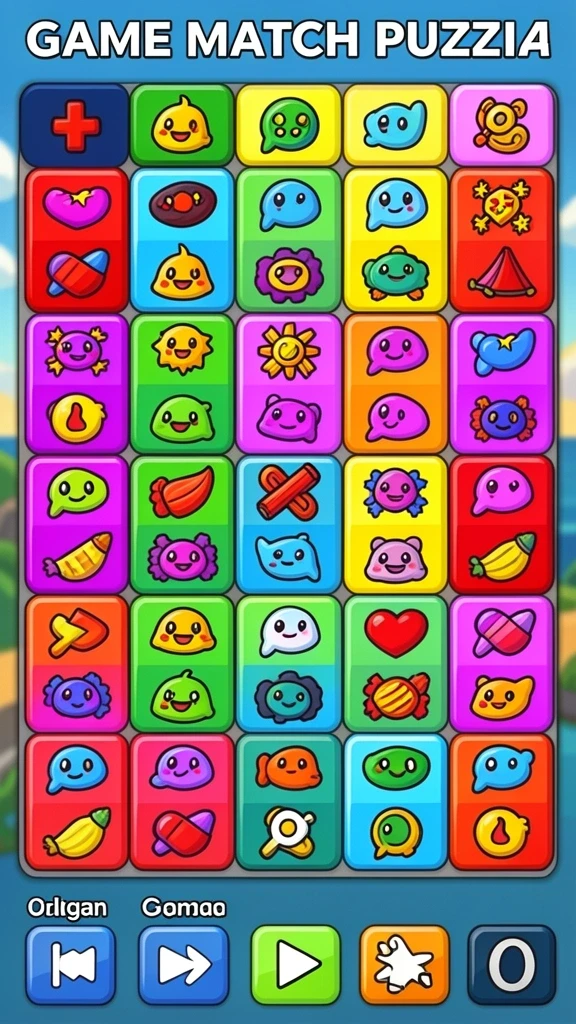
Task: Select the red heart on the green tile
Action: [x=396, y=633]
